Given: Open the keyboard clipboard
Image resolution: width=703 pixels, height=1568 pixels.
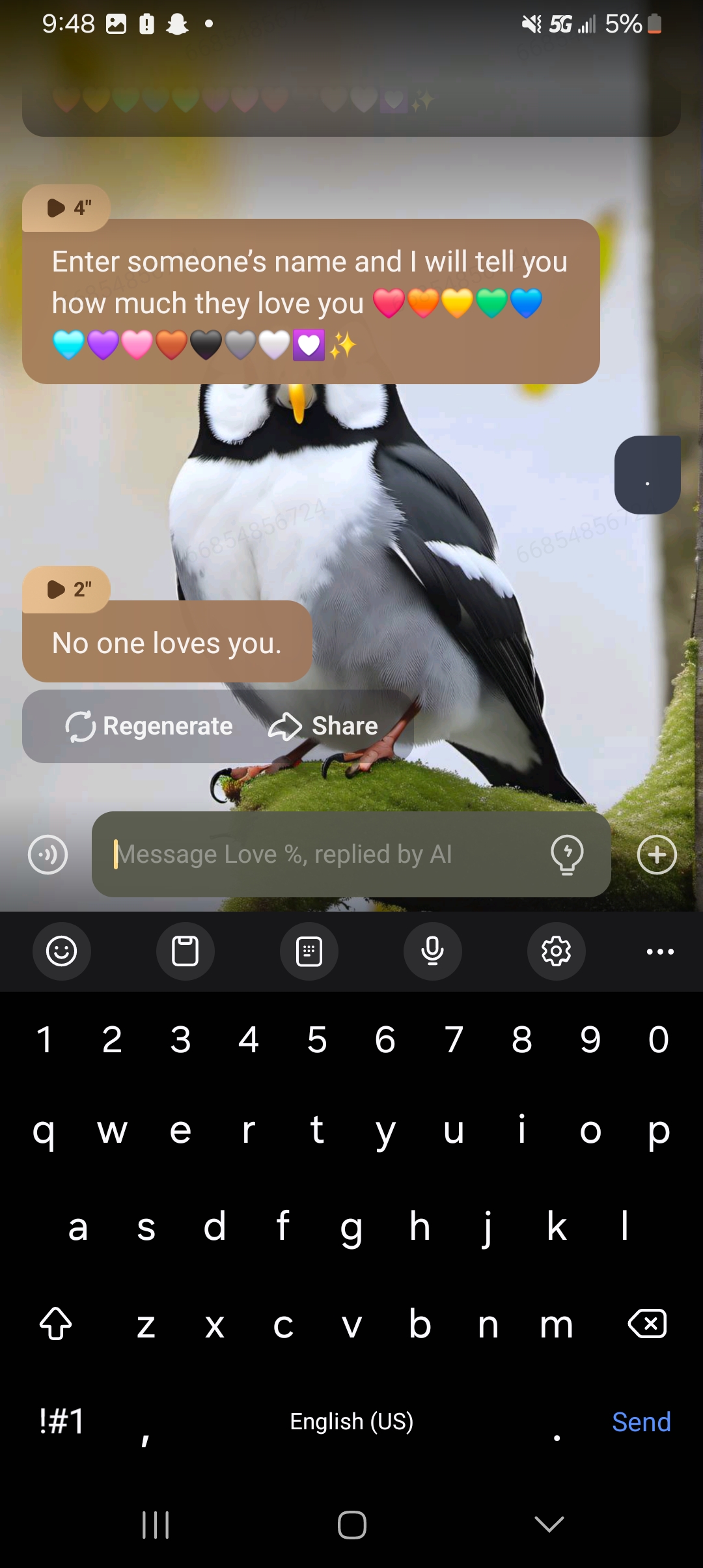Looking at the screenshot, I should click(x=185, y=951).
